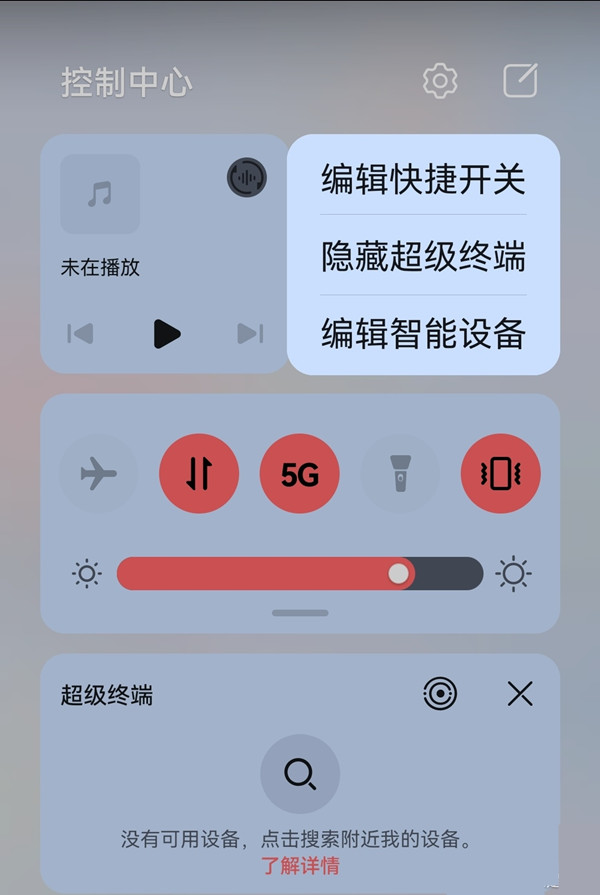
Task: Choose 隐藏超级终端 option
Action: 423,257
